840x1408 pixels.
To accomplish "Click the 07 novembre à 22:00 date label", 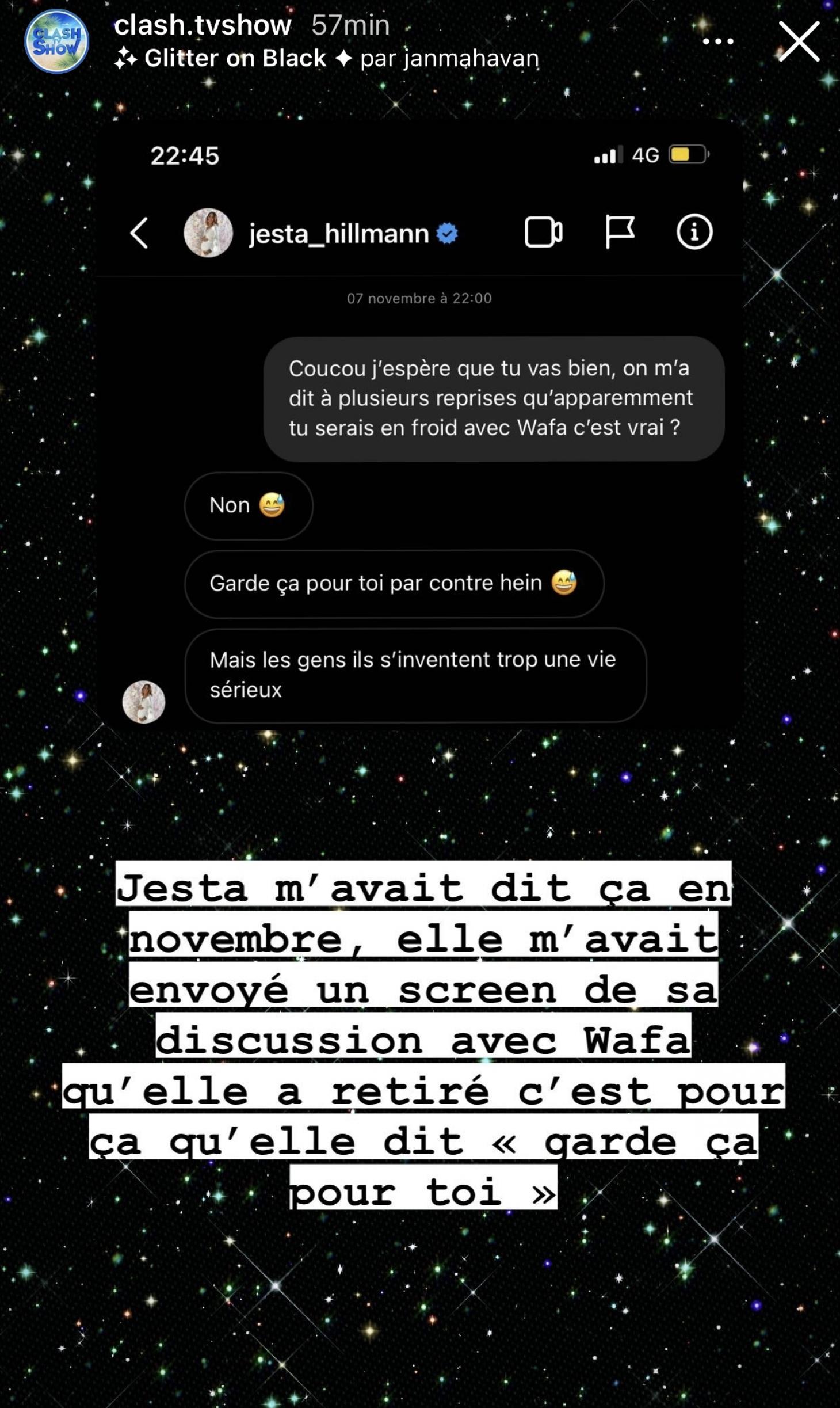I will coord(419,298).
